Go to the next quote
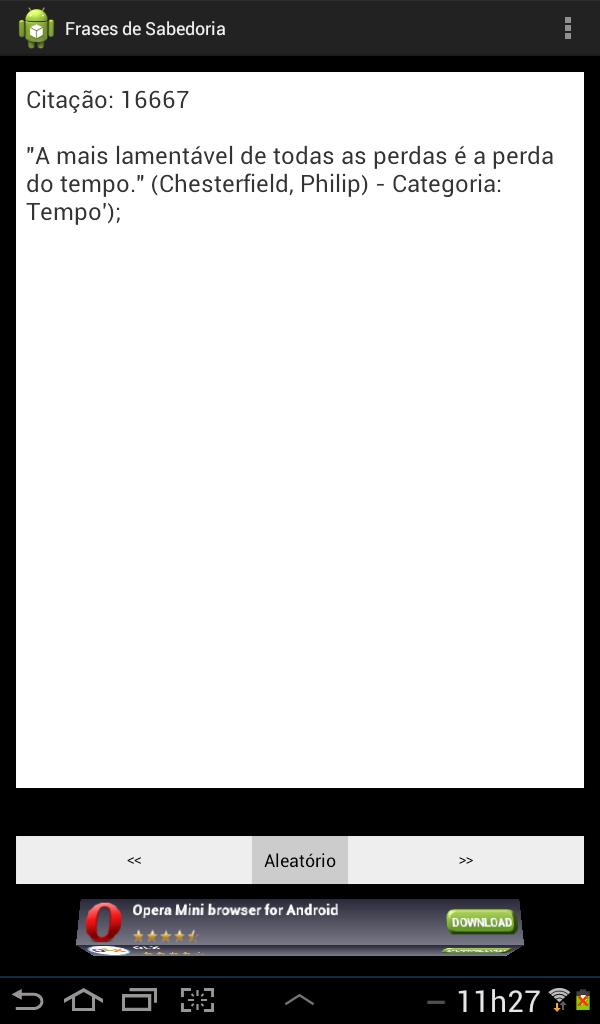The height and width of the screenshot is (1024, 600). pos(466,860)
